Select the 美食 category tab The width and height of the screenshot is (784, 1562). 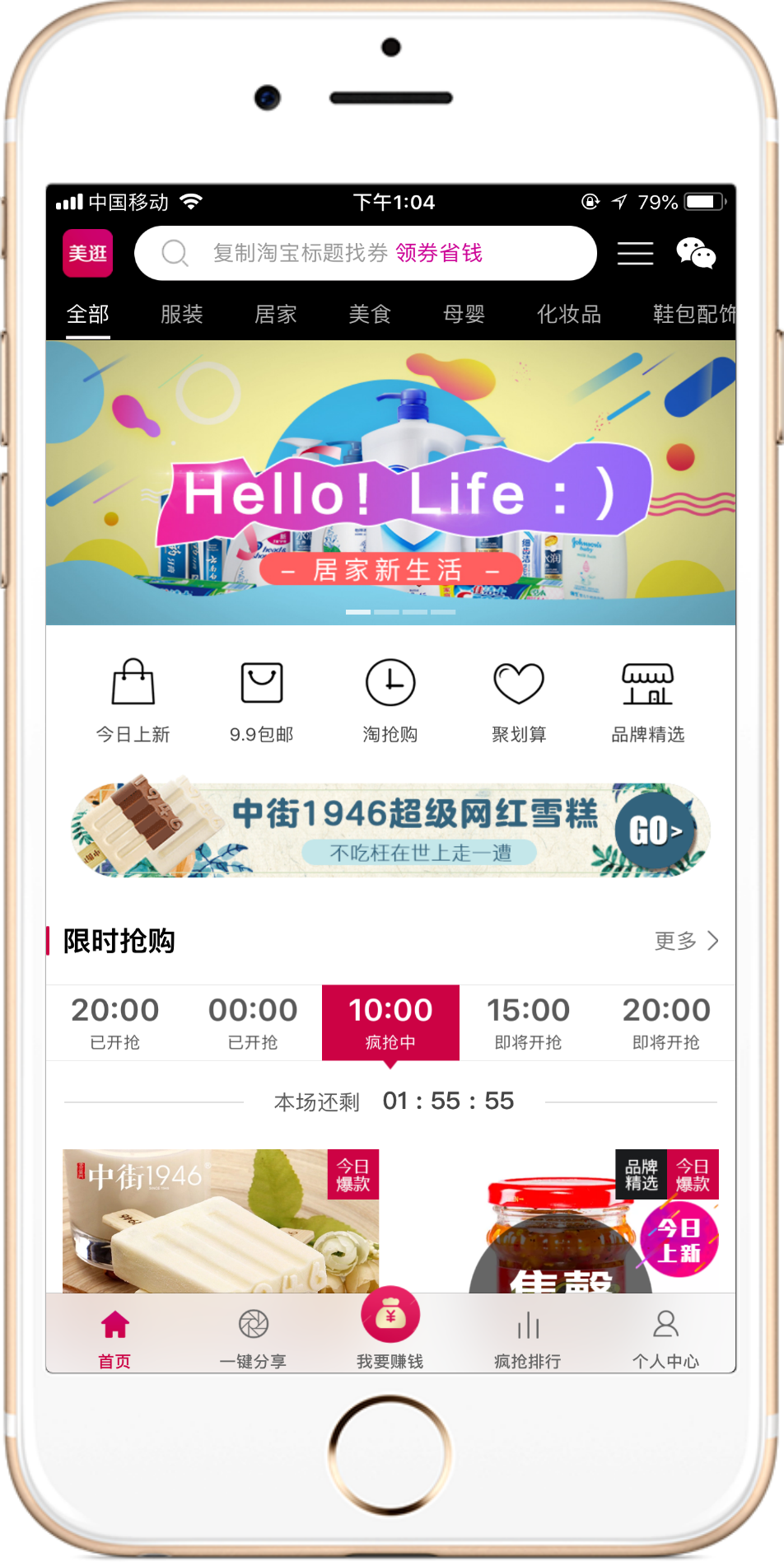point(369,314)
